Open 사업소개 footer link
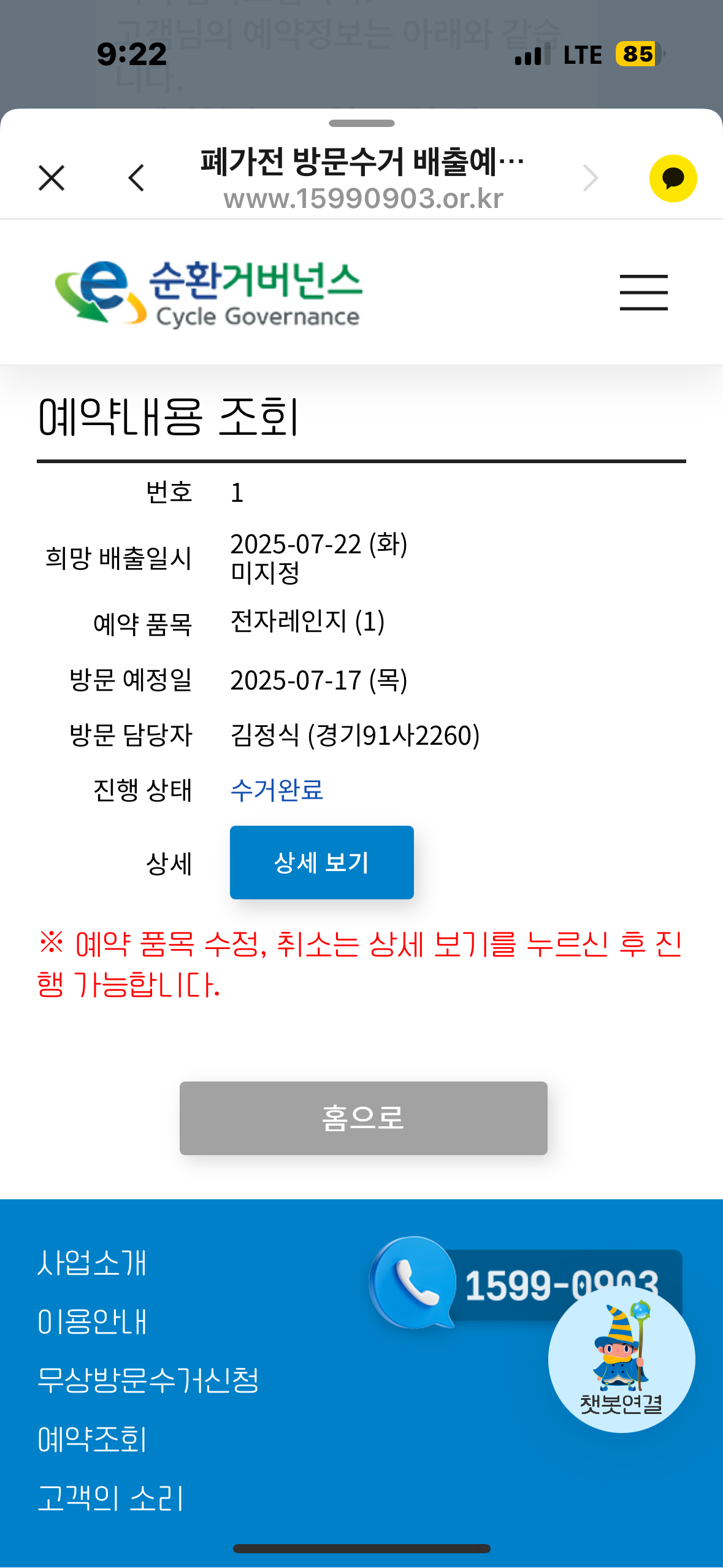Image resolution: width=723 pixels, height=1568 pixels. 92,1263
